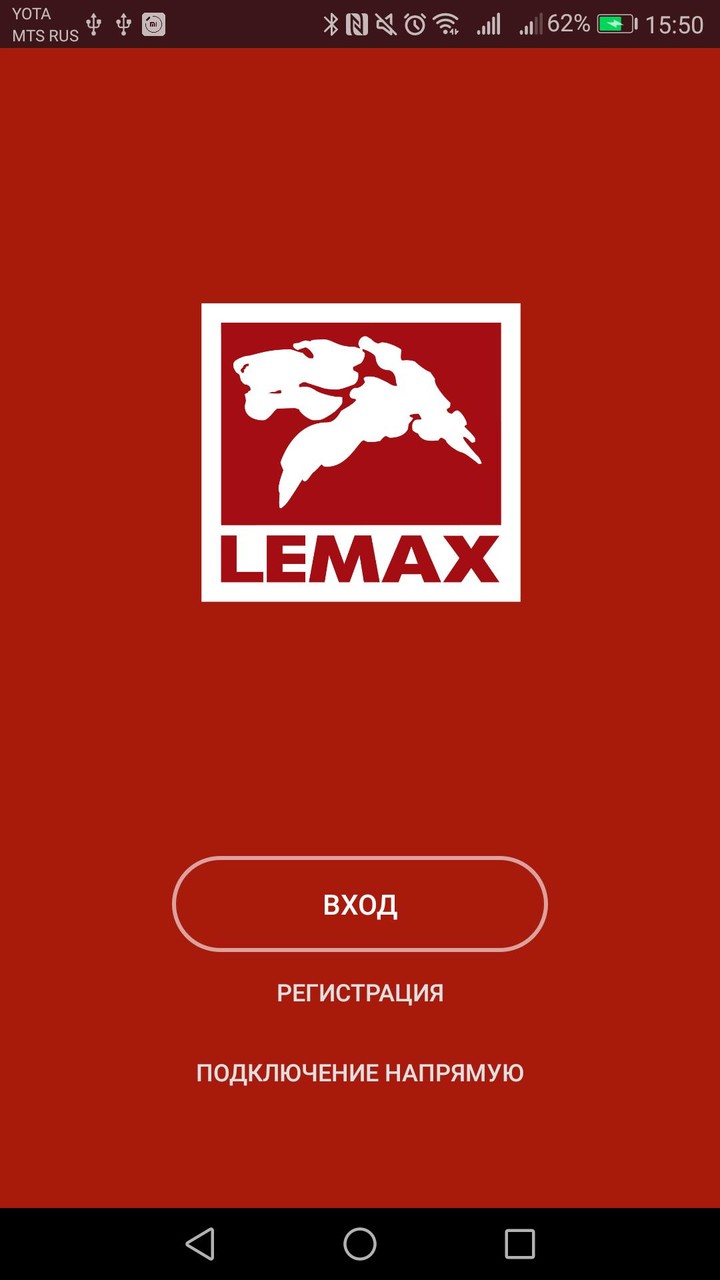Tap the Home navigation circle
Image resolution: width=720 pixels, height=1280 pixels.
(358, 1244)
